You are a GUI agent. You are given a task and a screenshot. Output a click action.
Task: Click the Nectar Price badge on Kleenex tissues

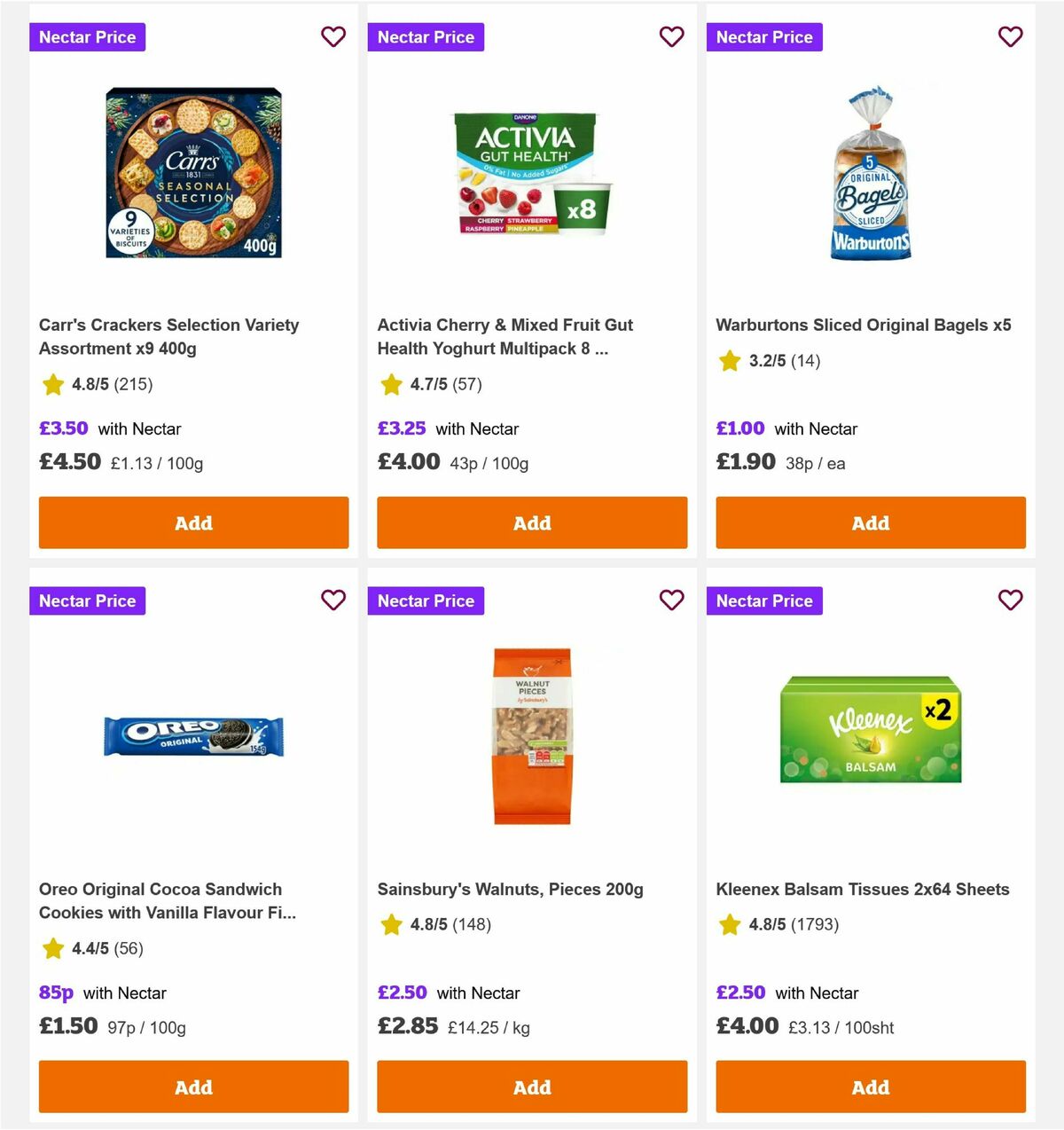[764, 600]
